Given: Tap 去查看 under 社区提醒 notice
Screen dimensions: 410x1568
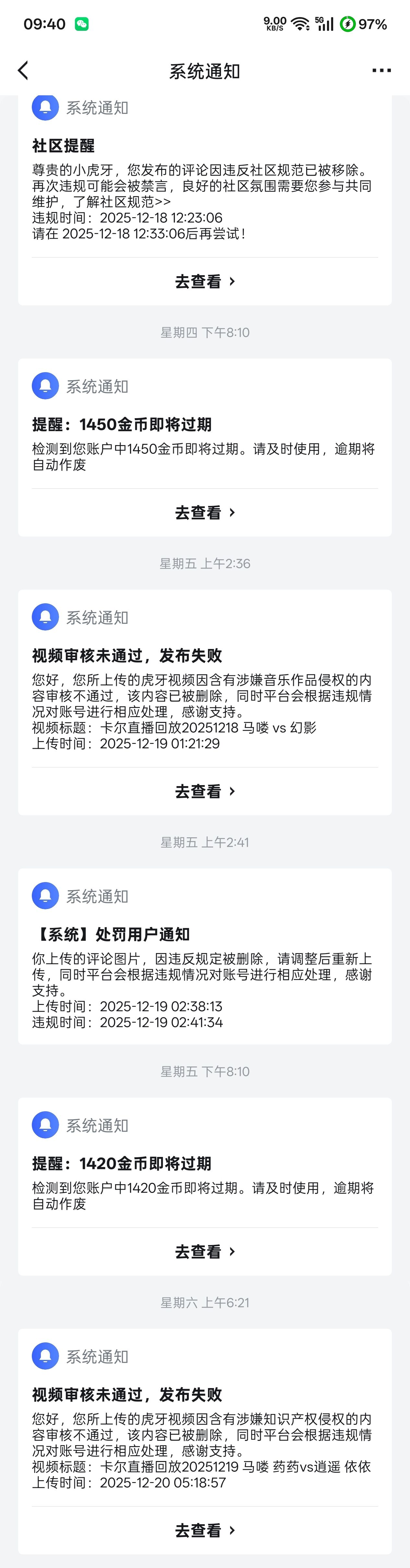Looking at the screenshot, I should coord(205,281).
